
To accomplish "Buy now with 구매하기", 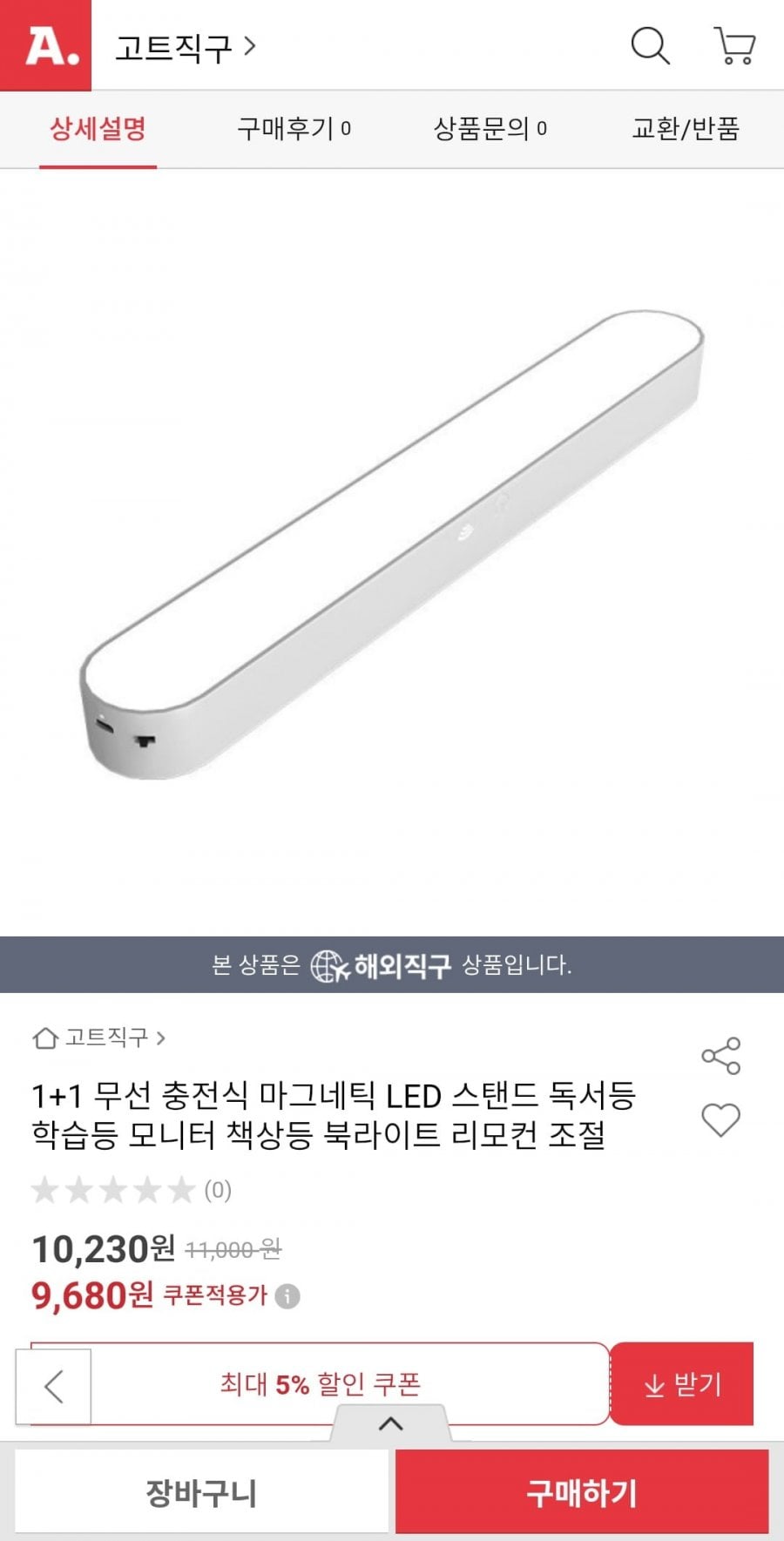I will pos(582,1493).
